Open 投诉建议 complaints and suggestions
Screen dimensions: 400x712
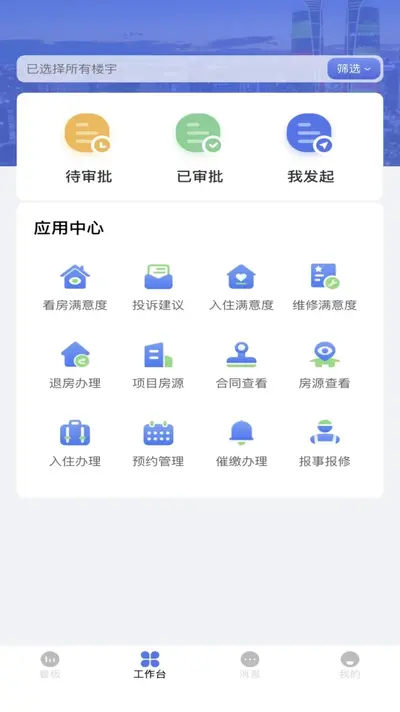(x=158, y=288)
